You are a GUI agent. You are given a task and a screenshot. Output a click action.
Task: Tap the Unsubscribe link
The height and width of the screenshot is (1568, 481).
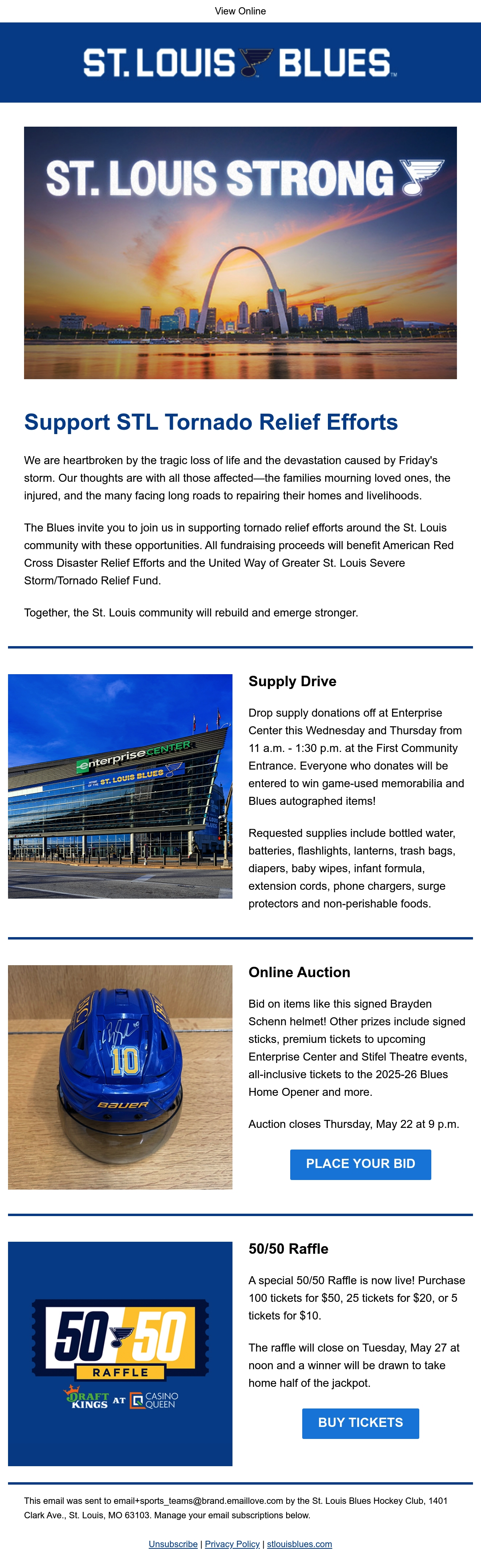click(173, 1544)
